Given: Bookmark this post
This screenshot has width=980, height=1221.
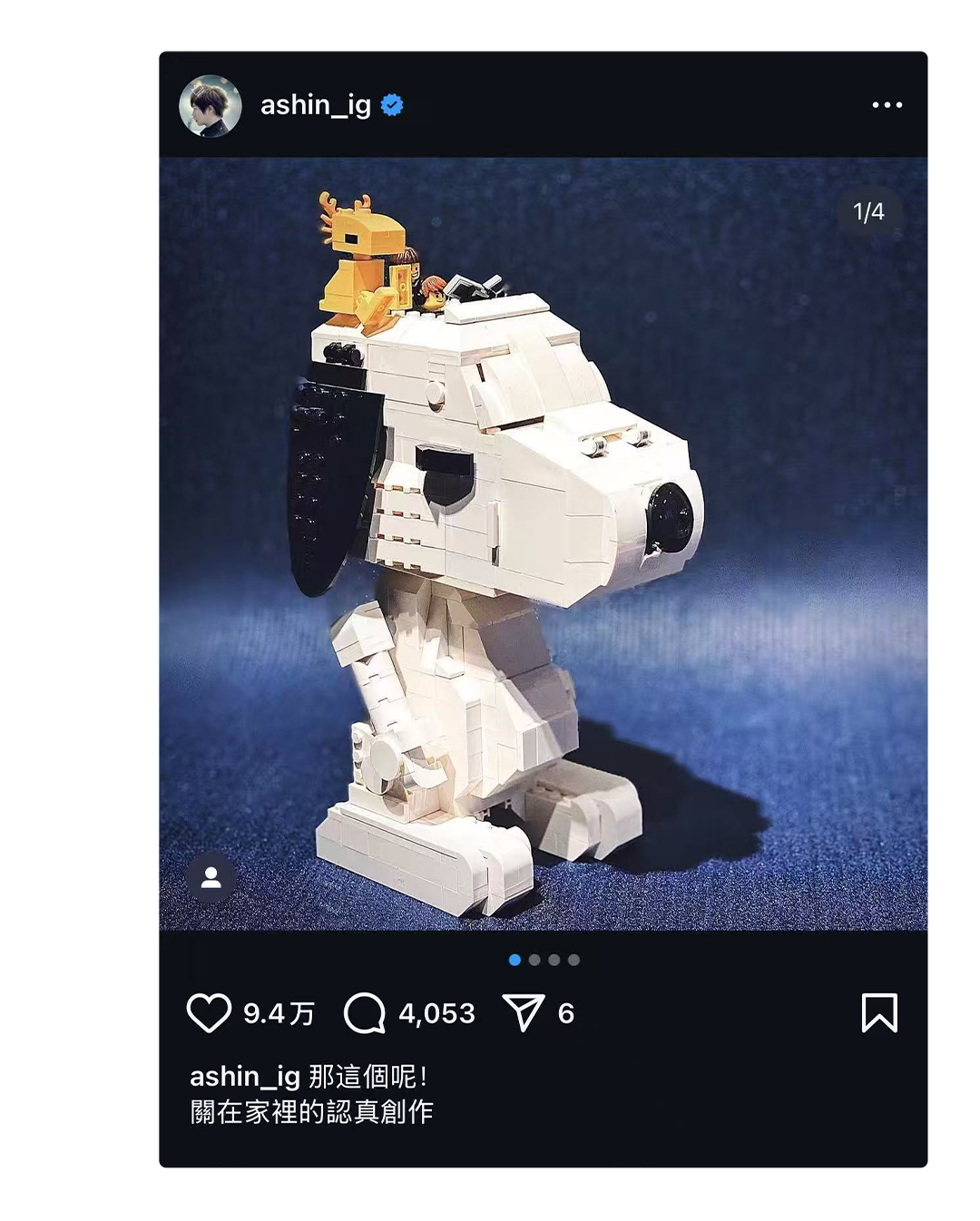Looking at the screenshot, I should (879, 1012).
